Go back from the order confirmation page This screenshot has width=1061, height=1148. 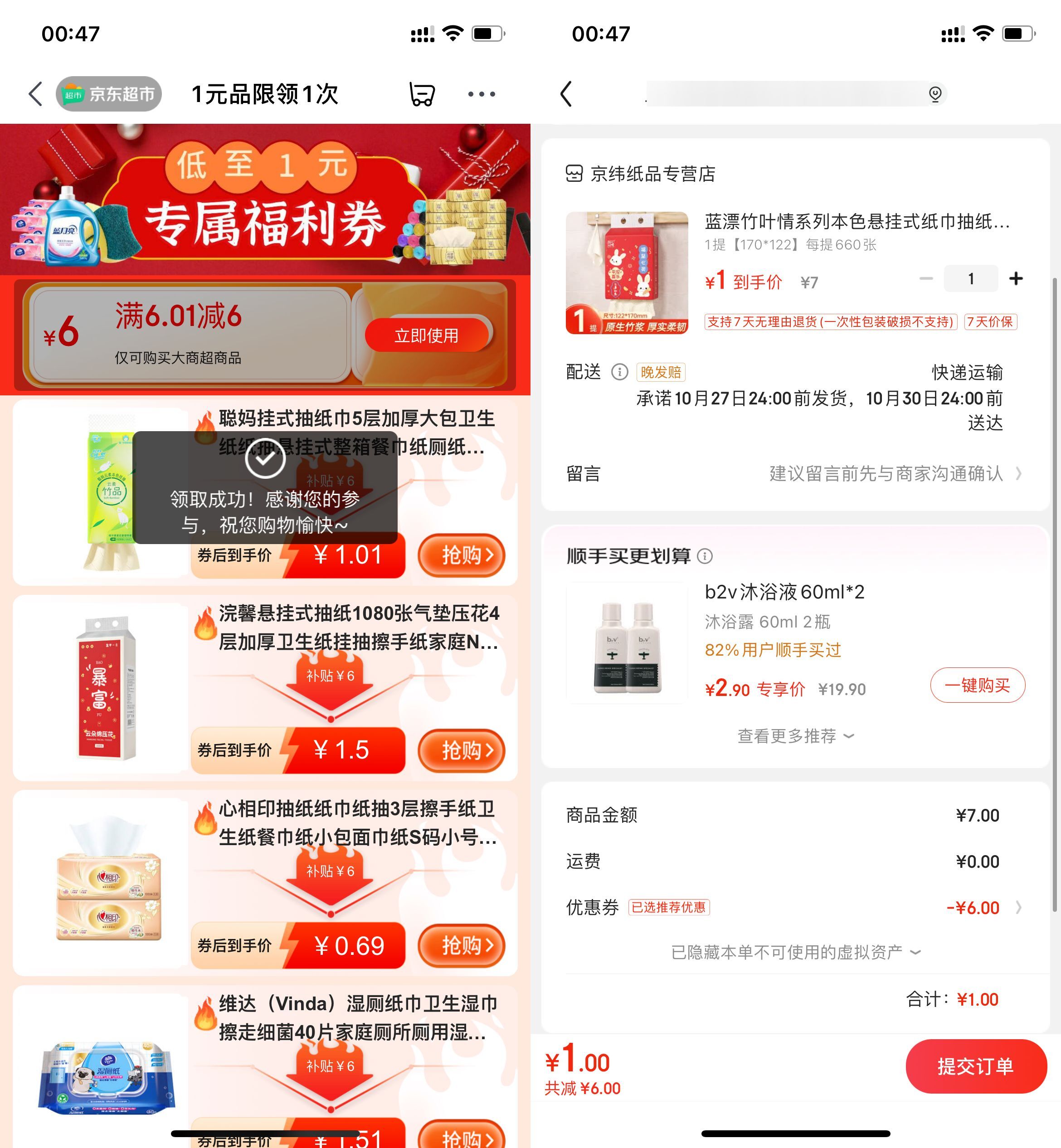click(x=566, y=93)
